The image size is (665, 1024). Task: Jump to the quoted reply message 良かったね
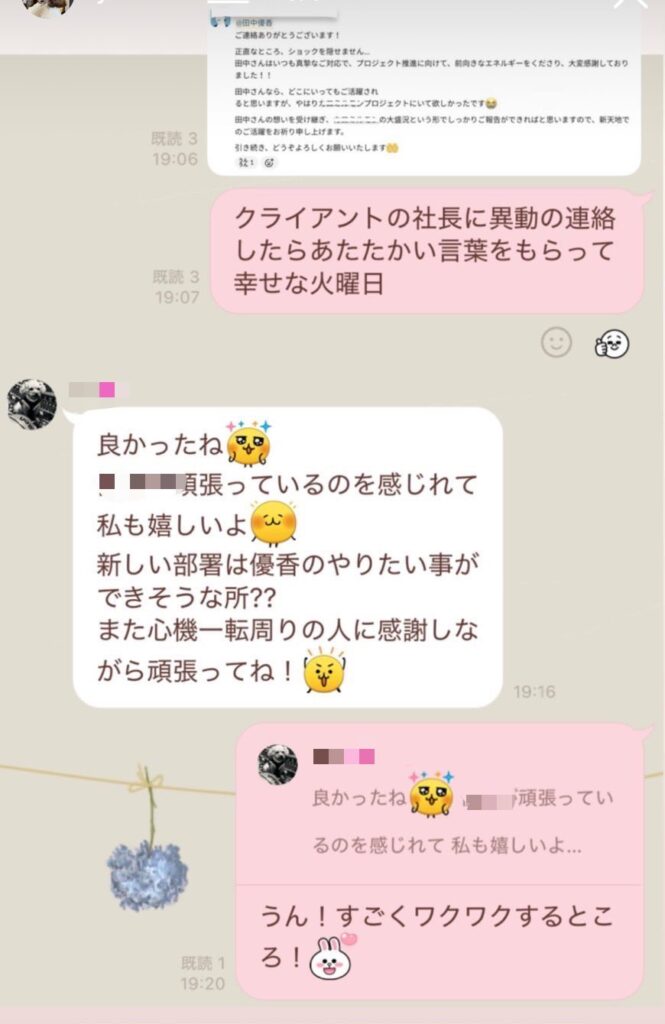pyautogui.click(x=440, y=808)
